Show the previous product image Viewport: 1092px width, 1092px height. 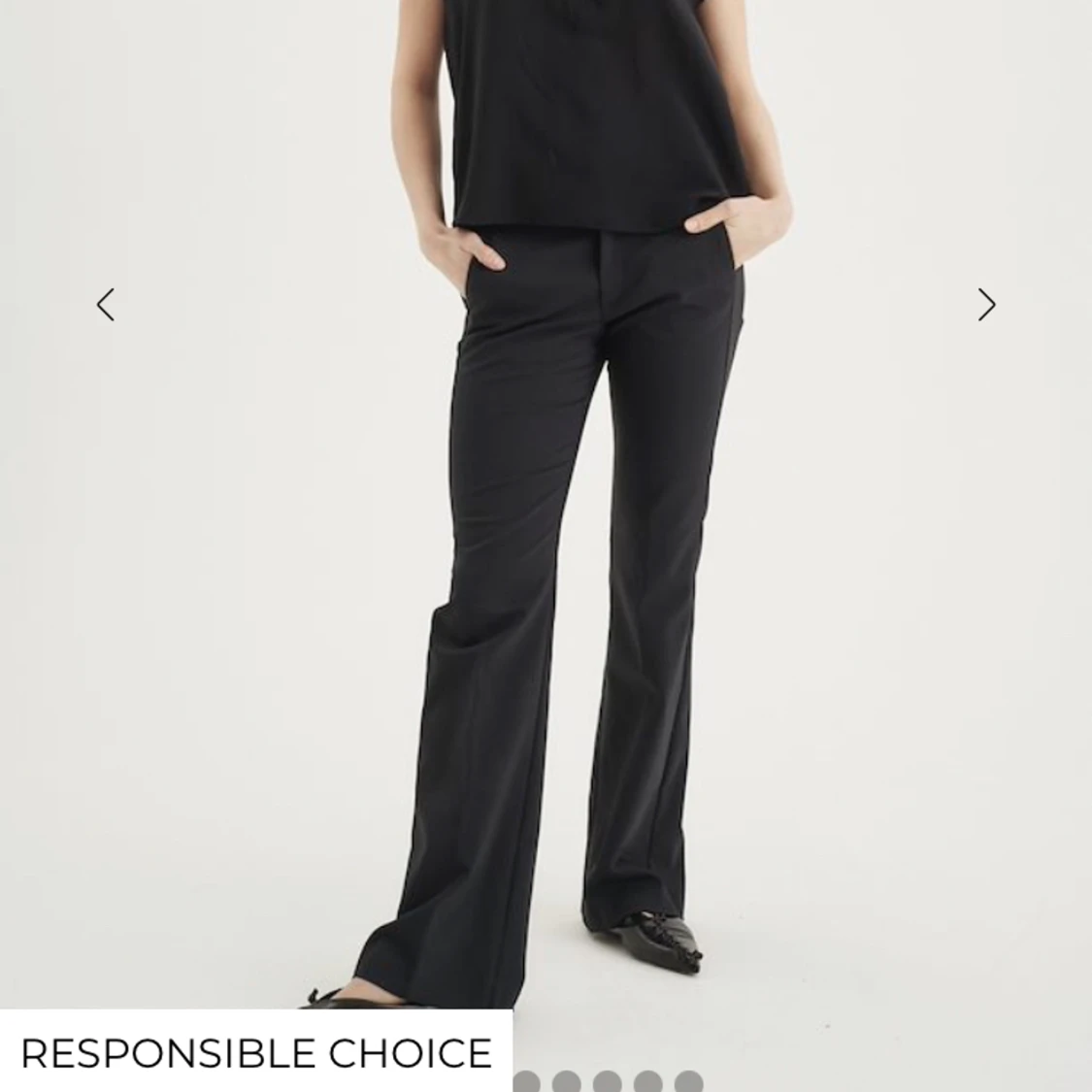point(106,305)
